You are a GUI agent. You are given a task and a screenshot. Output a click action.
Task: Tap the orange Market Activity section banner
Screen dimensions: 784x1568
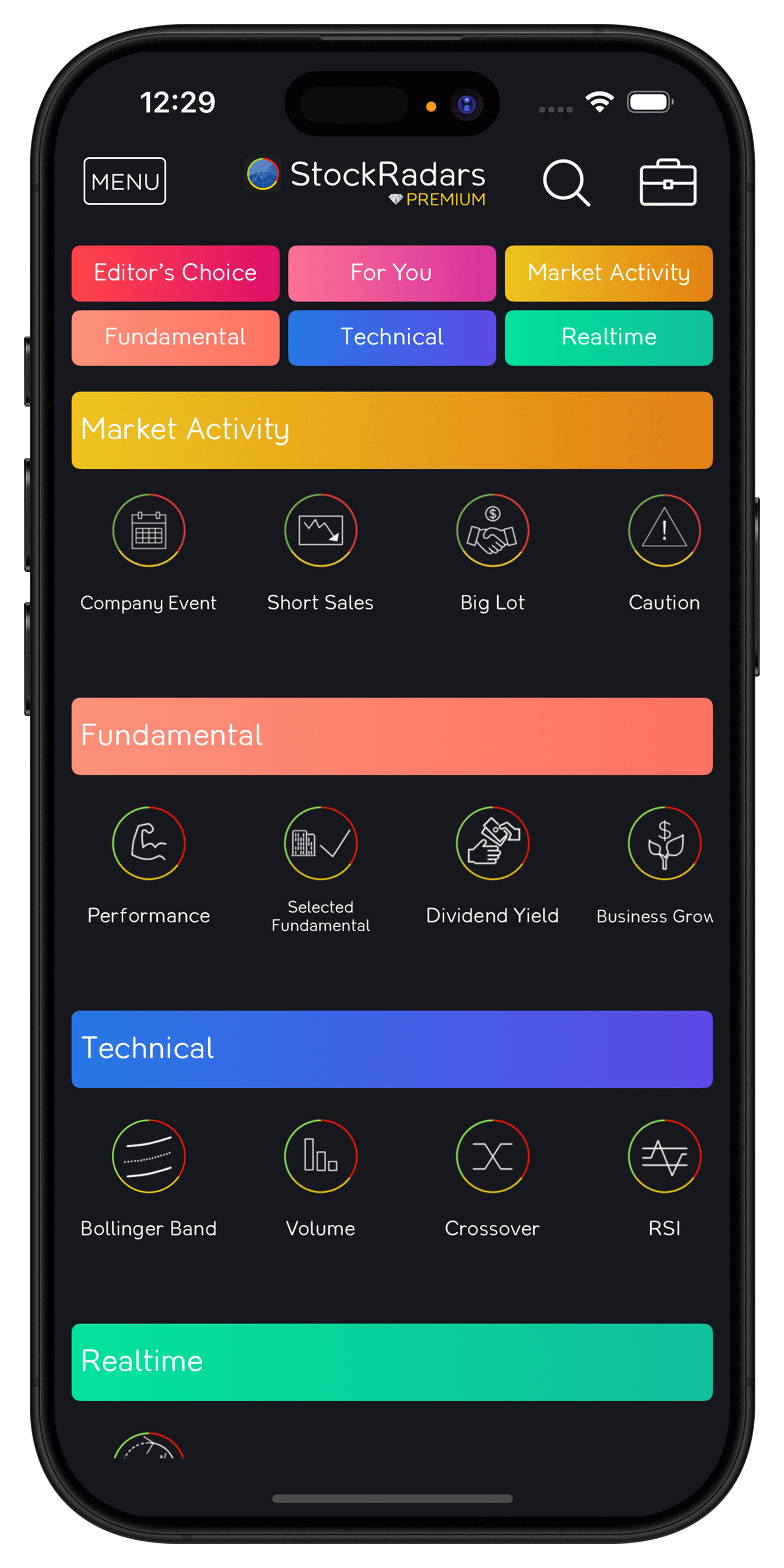click(391, 430)
